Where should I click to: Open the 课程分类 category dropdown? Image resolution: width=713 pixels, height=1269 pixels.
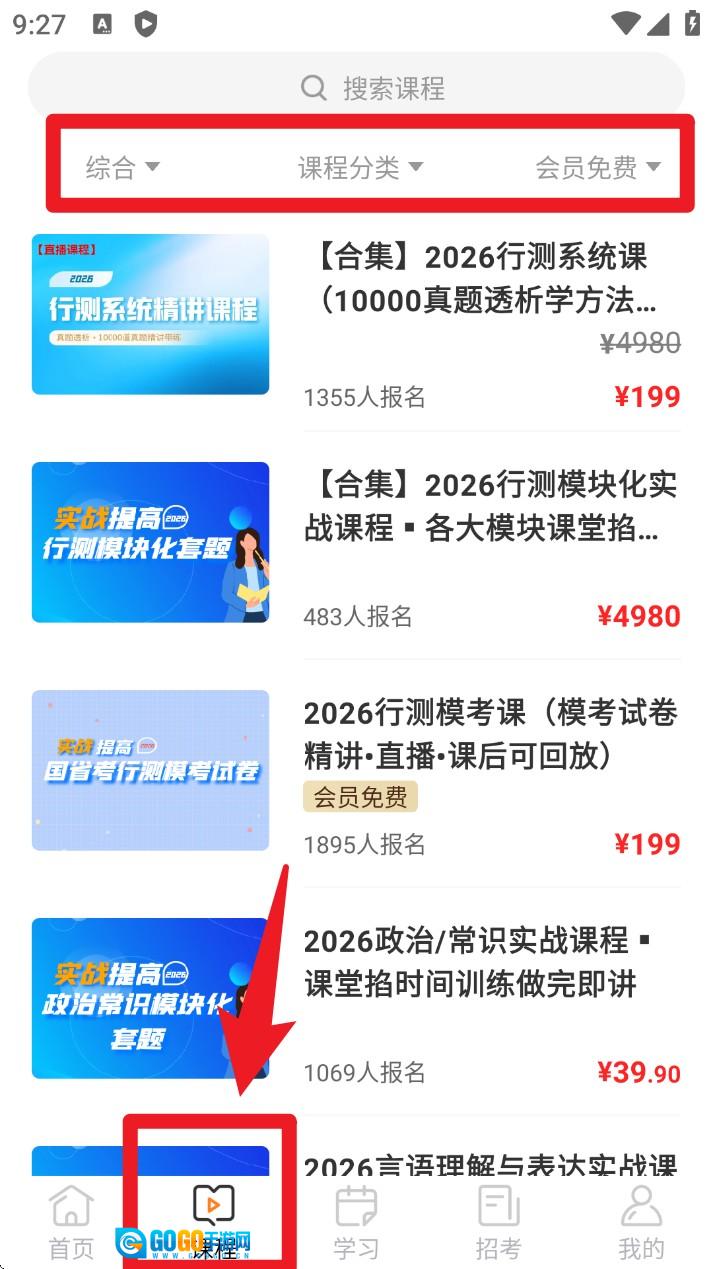pyautogui.click(x=360, y=167)
